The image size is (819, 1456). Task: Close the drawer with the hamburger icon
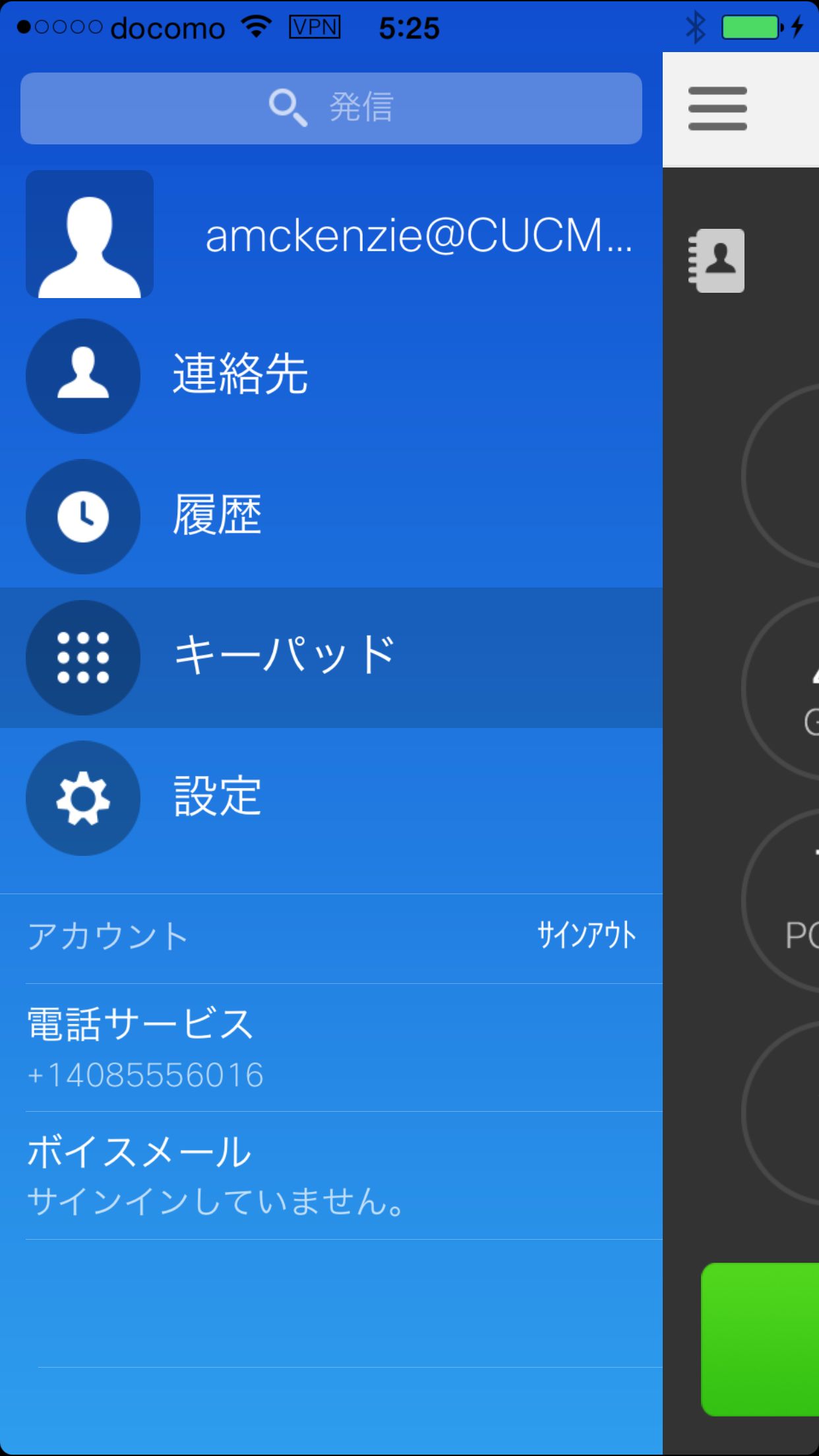pos(717,108)
